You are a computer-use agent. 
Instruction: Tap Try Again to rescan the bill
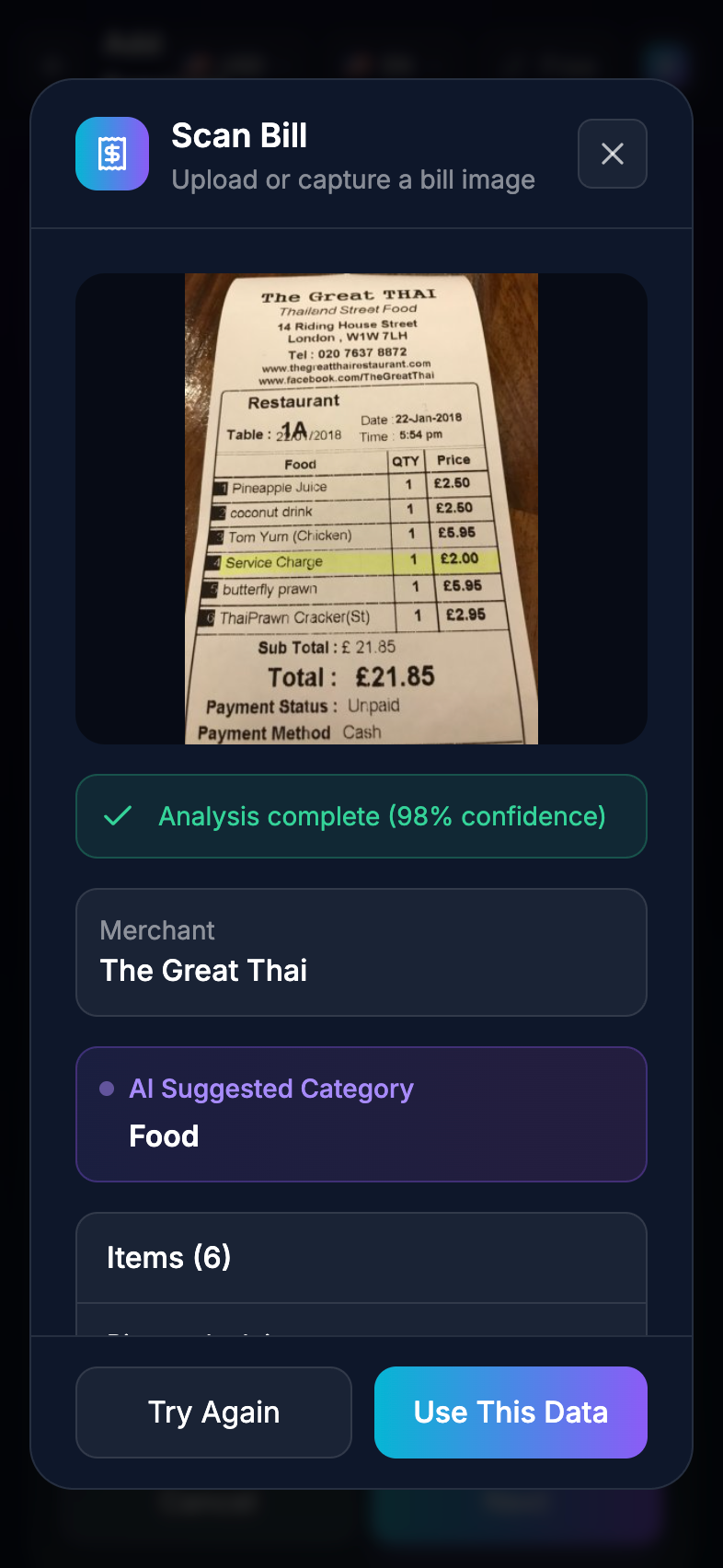point(213,1412)
